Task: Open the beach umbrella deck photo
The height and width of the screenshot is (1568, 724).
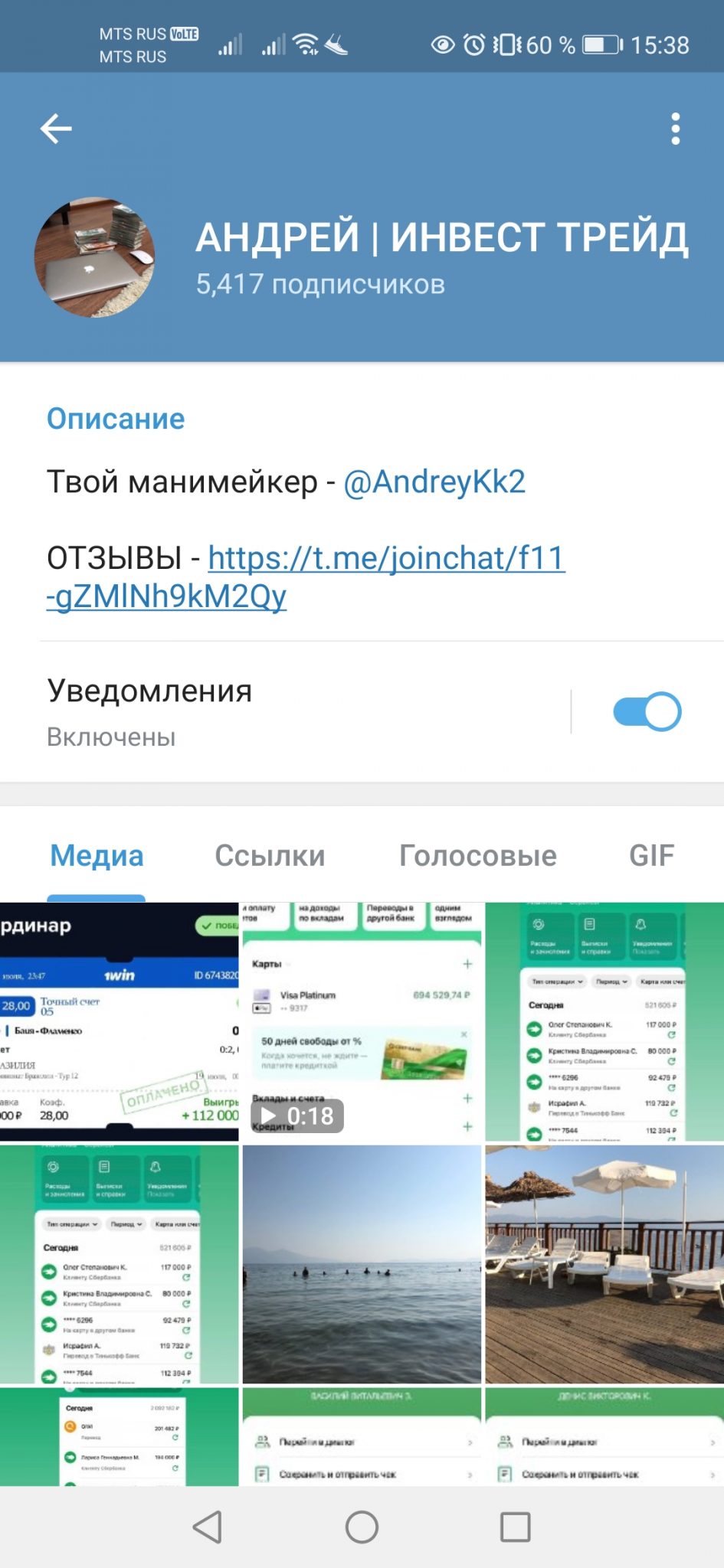Action: pyautogui.click(x=604, y=1265)
